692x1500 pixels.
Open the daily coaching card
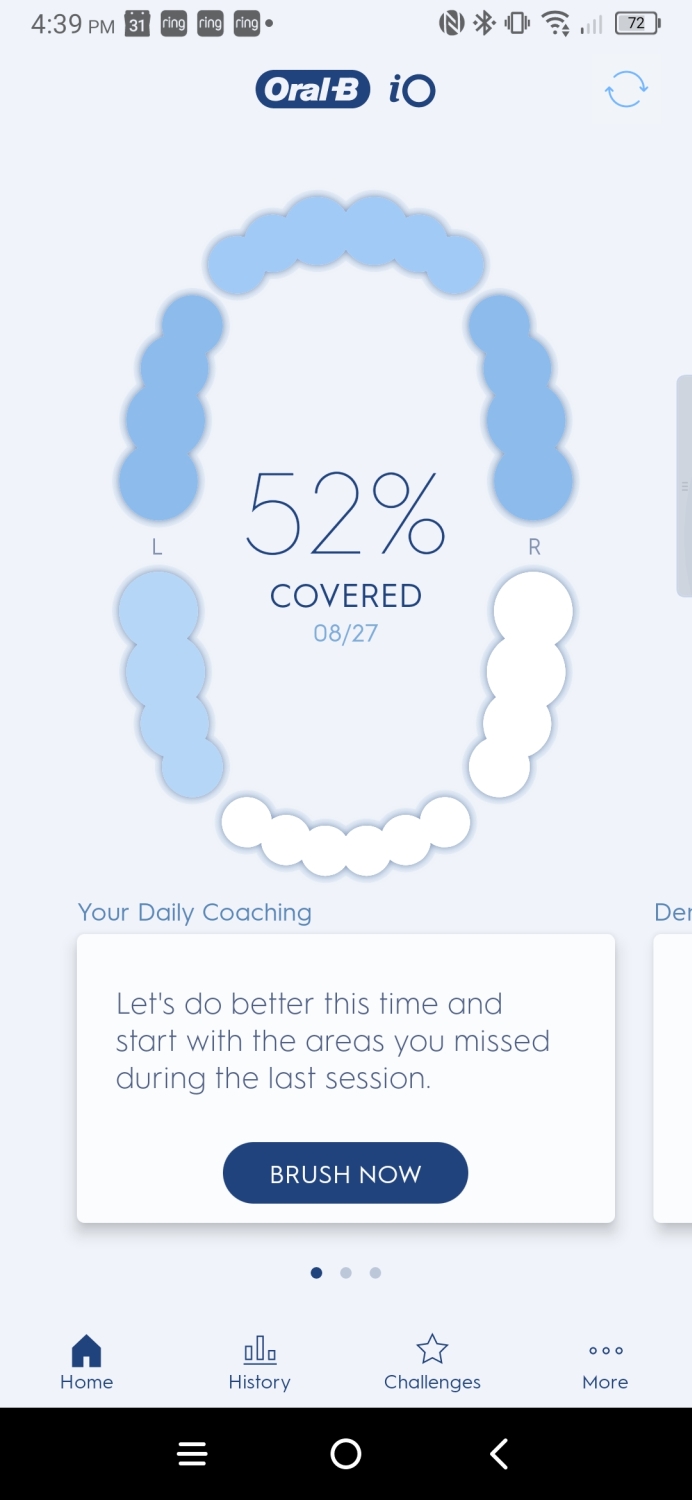[346, 1078]
